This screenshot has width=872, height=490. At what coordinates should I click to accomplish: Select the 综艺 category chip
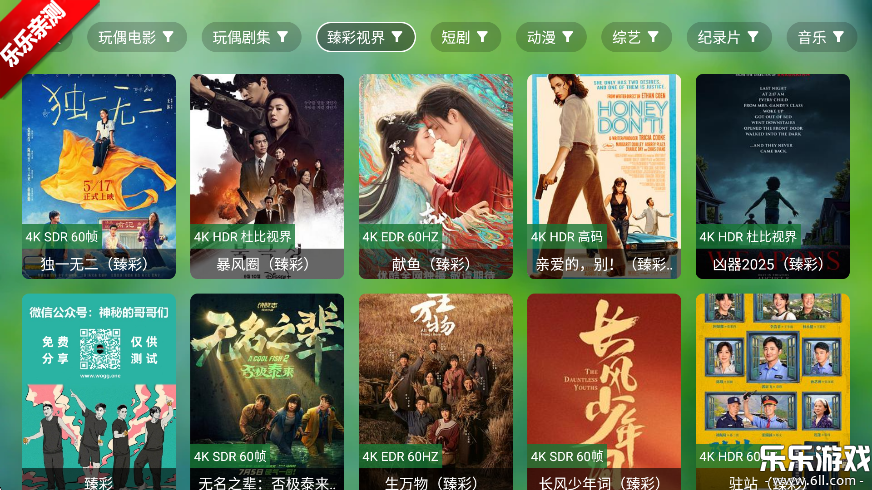coord(636,38)
